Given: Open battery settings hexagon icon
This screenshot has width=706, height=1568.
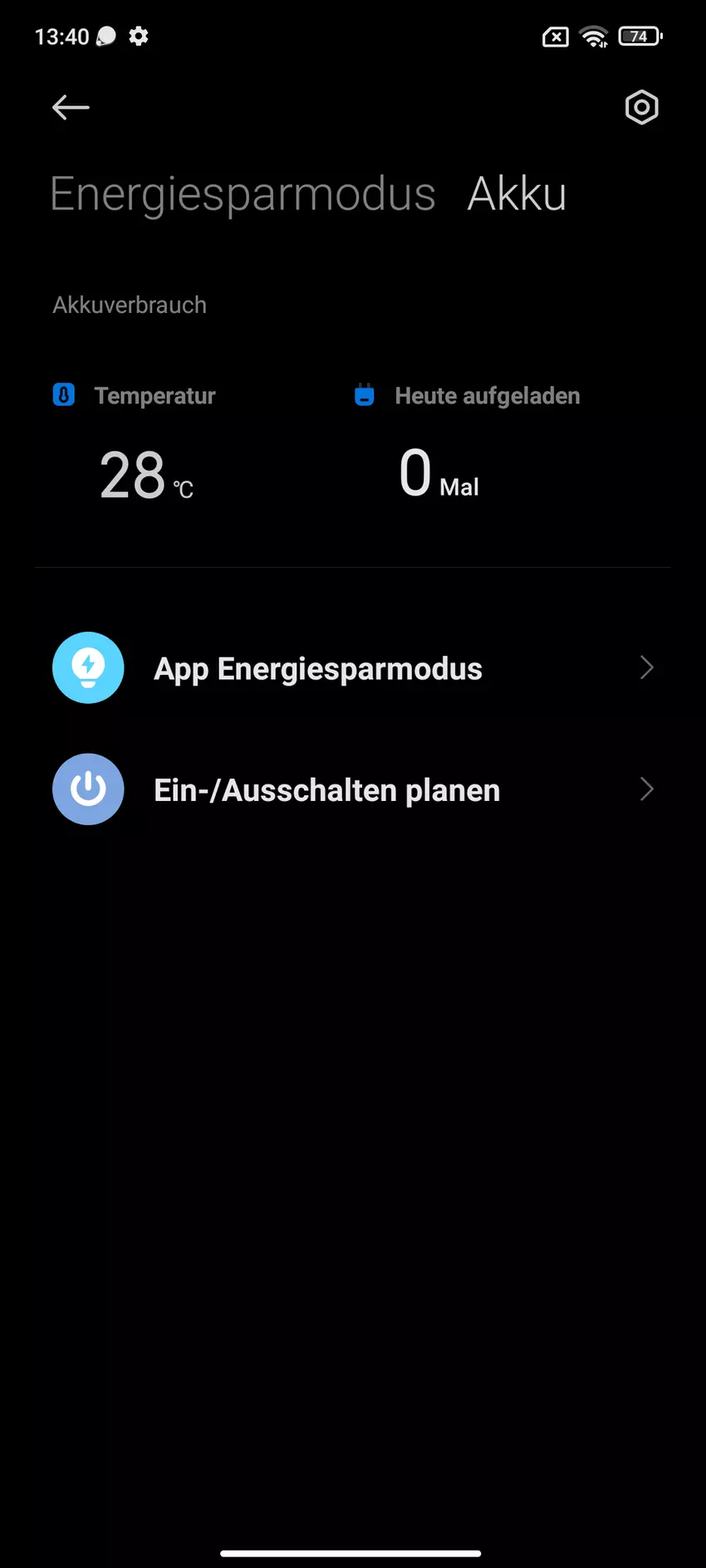Looking at the screenshot, I should click(x=641, y=107).
